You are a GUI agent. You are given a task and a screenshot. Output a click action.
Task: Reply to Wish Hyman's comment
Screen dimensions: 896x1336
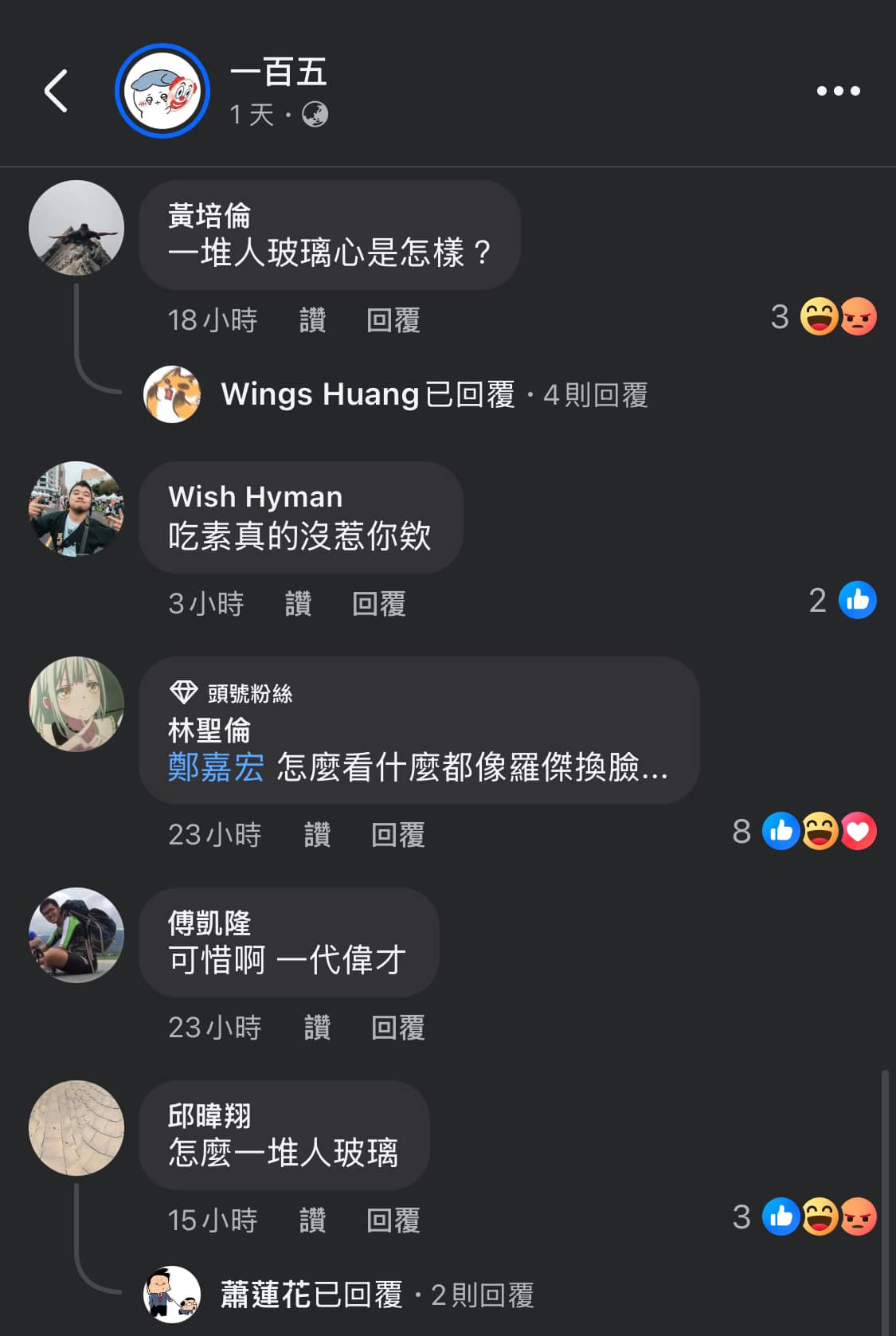pyautogui.click(x=378, y=604)
